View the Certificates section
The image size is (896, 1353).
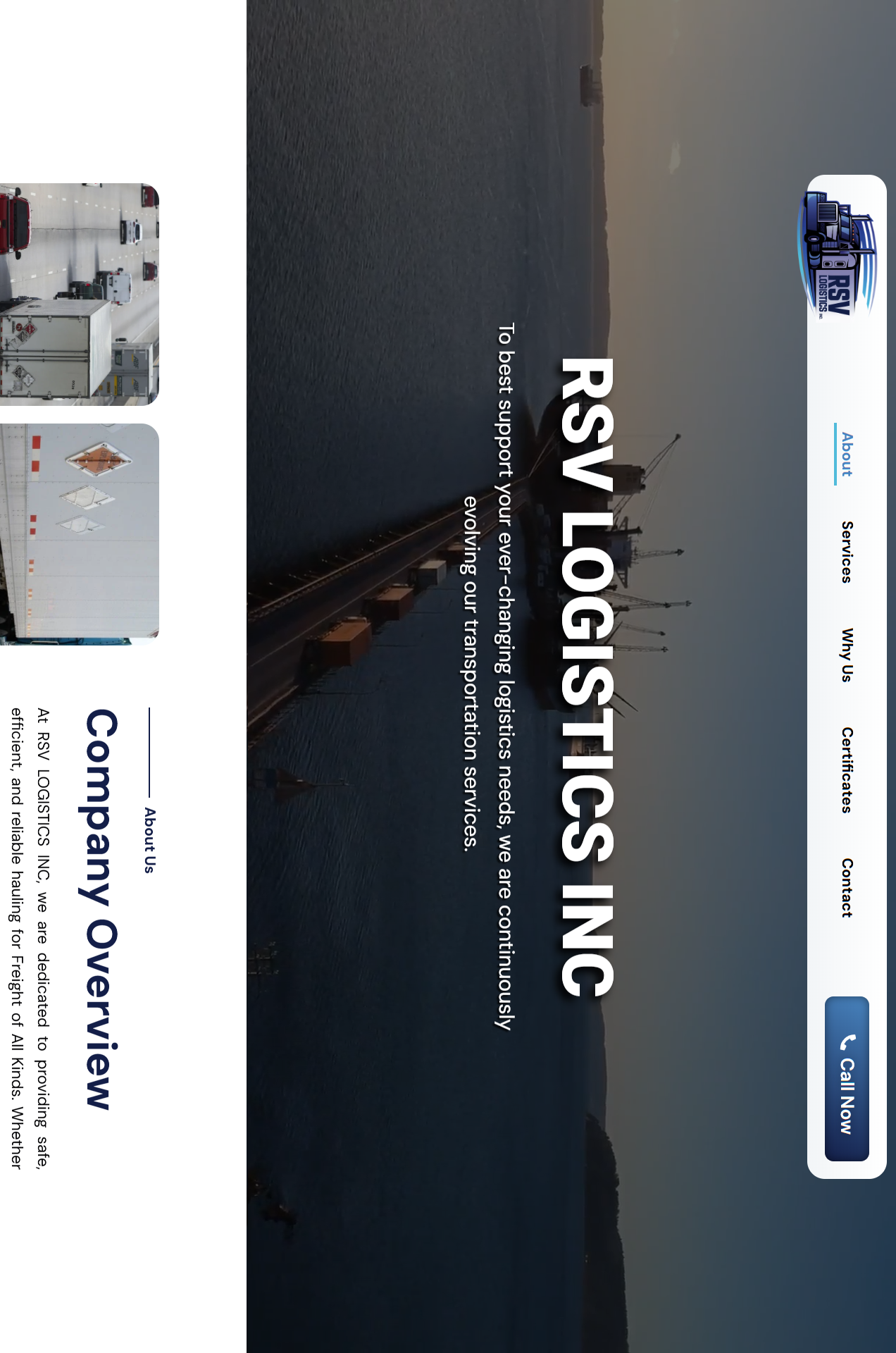tap(847, 770)
